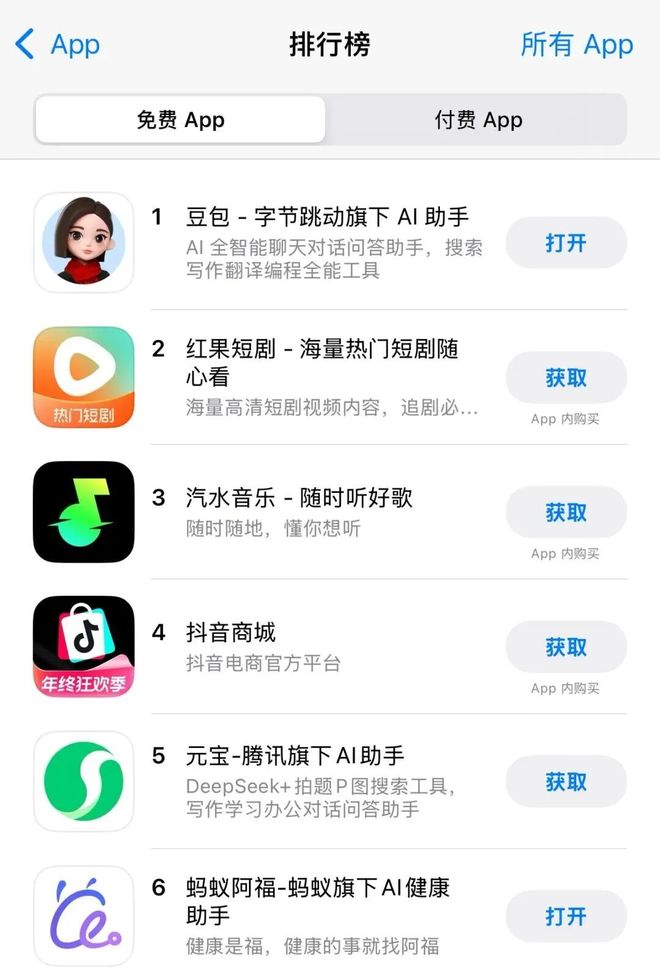Get the 红果短剧 app
Image resolution: width=660 pixels, height=978 pixels.
point(566,378)
